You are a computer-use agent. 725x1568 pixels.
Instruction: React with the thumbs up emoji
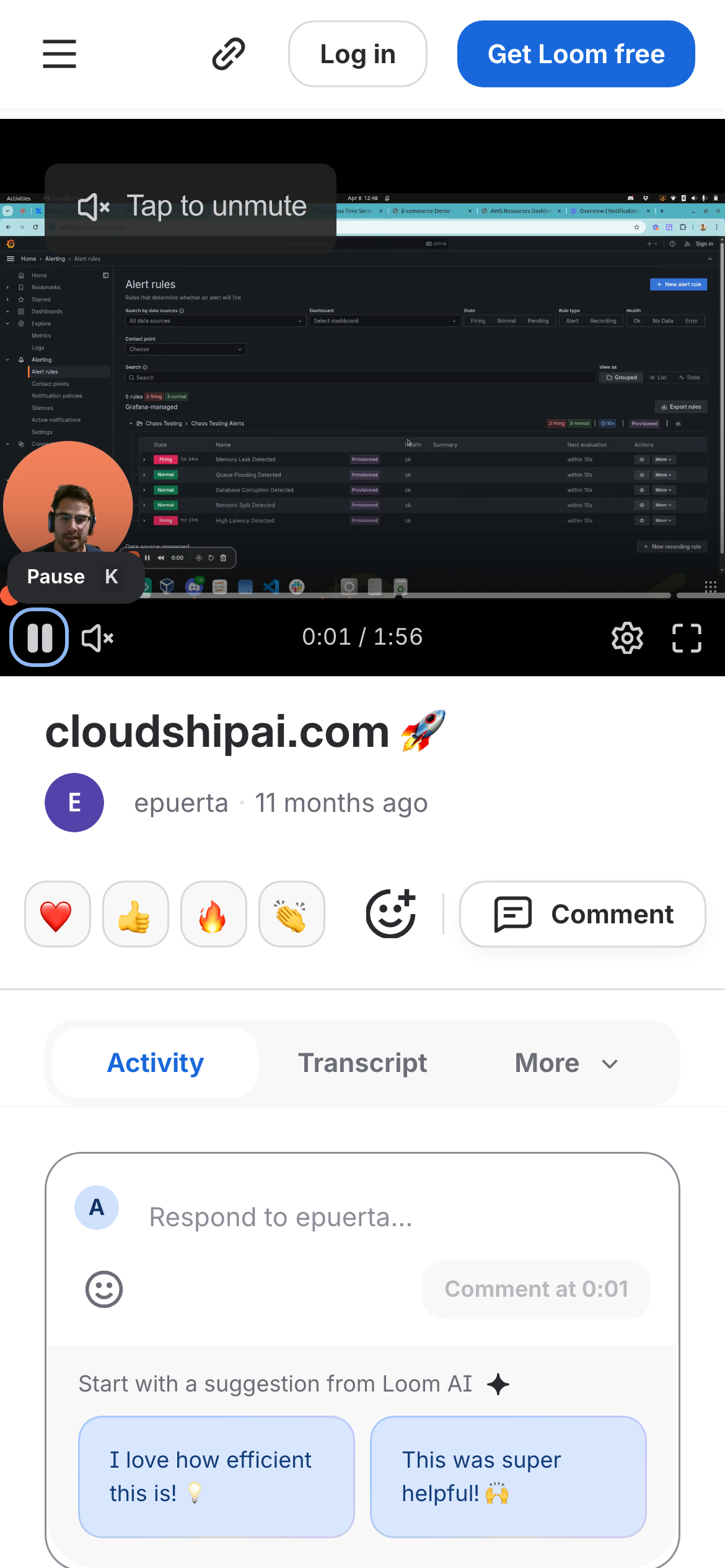pyautogui.click(x=135, y=914)
